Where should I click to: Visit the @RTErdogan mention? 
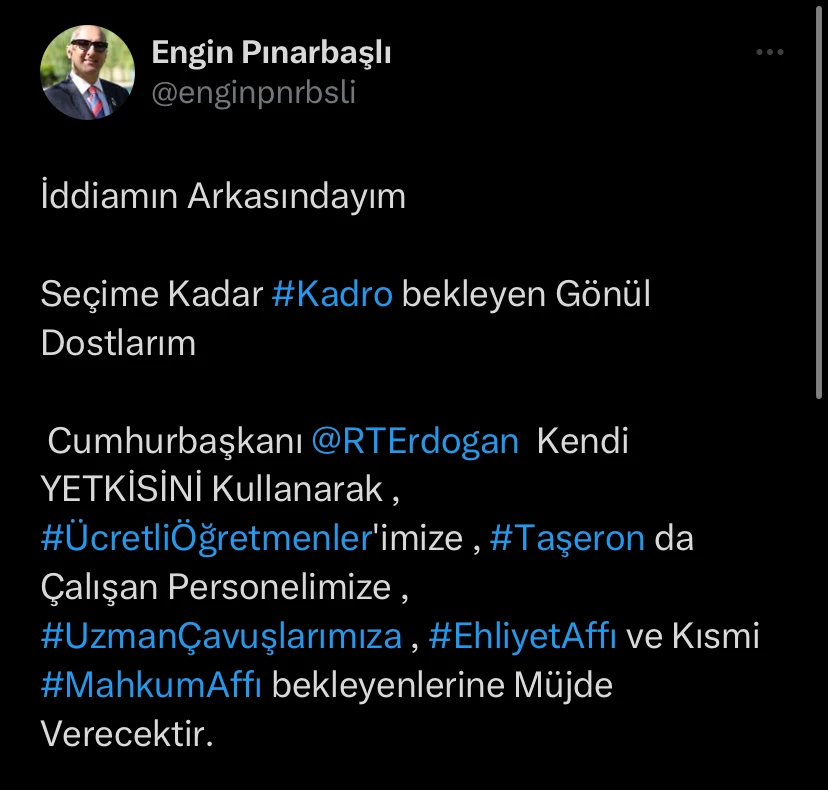pos(415,441)
